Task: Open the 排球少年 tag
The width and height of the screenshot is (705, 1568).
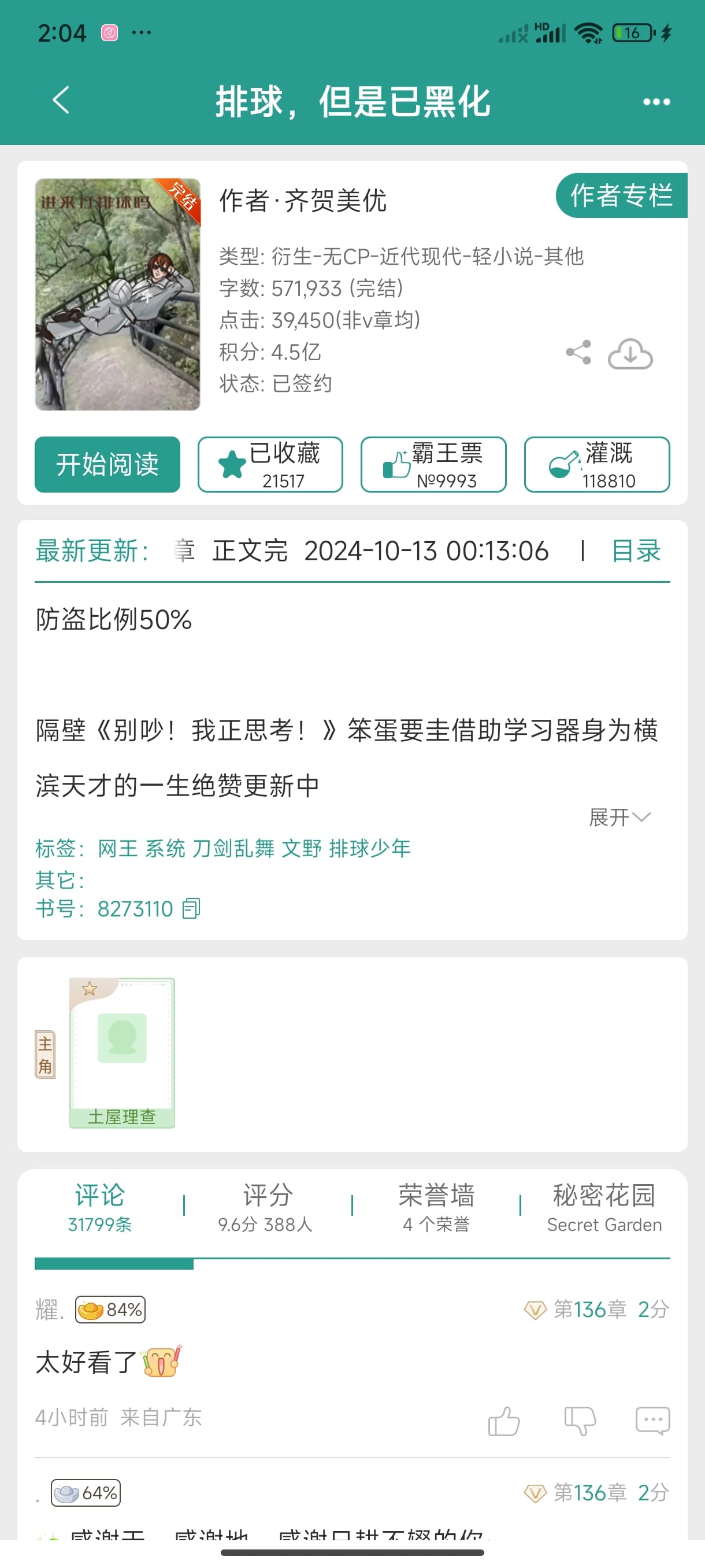Action: pos(370,848)
